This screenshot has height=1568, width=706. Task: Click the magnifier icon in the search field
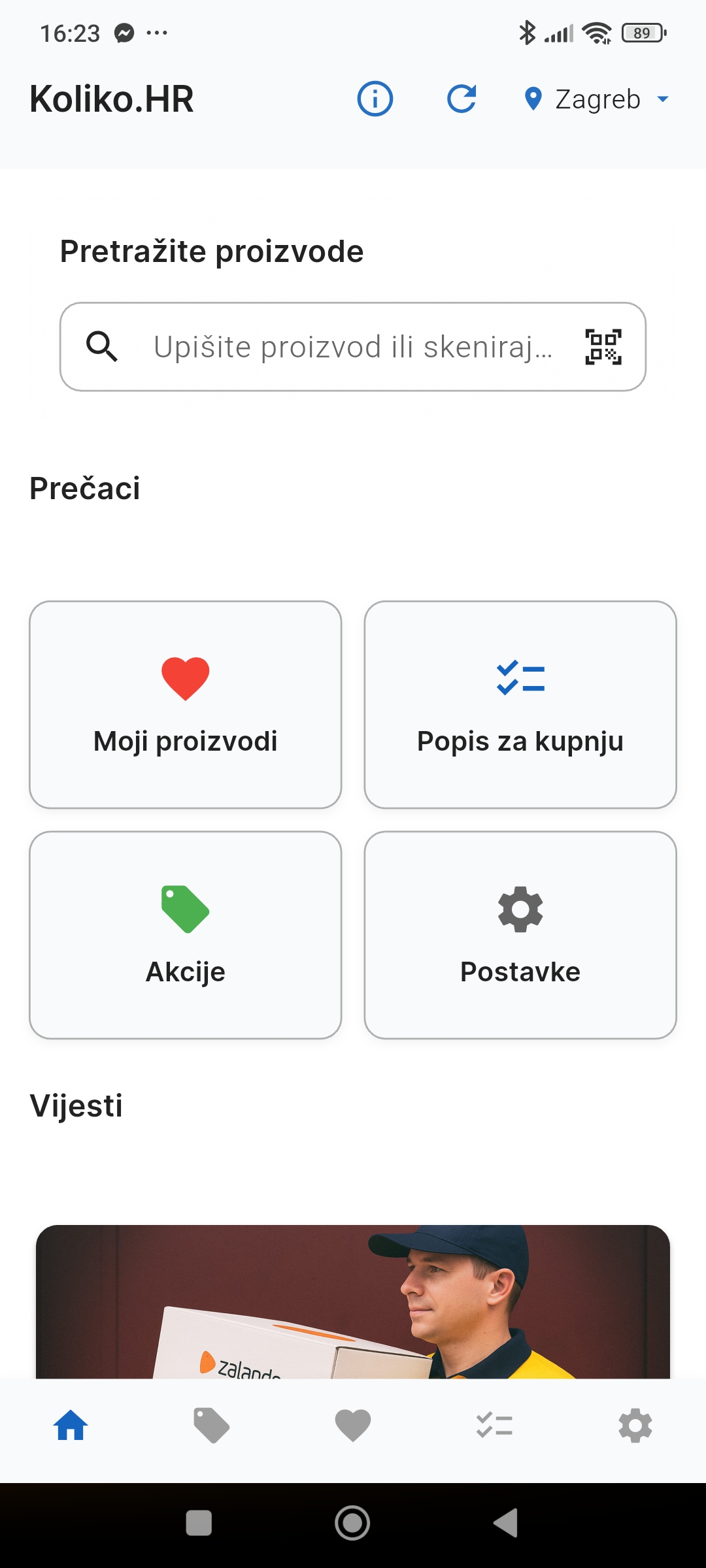point(102,347)
